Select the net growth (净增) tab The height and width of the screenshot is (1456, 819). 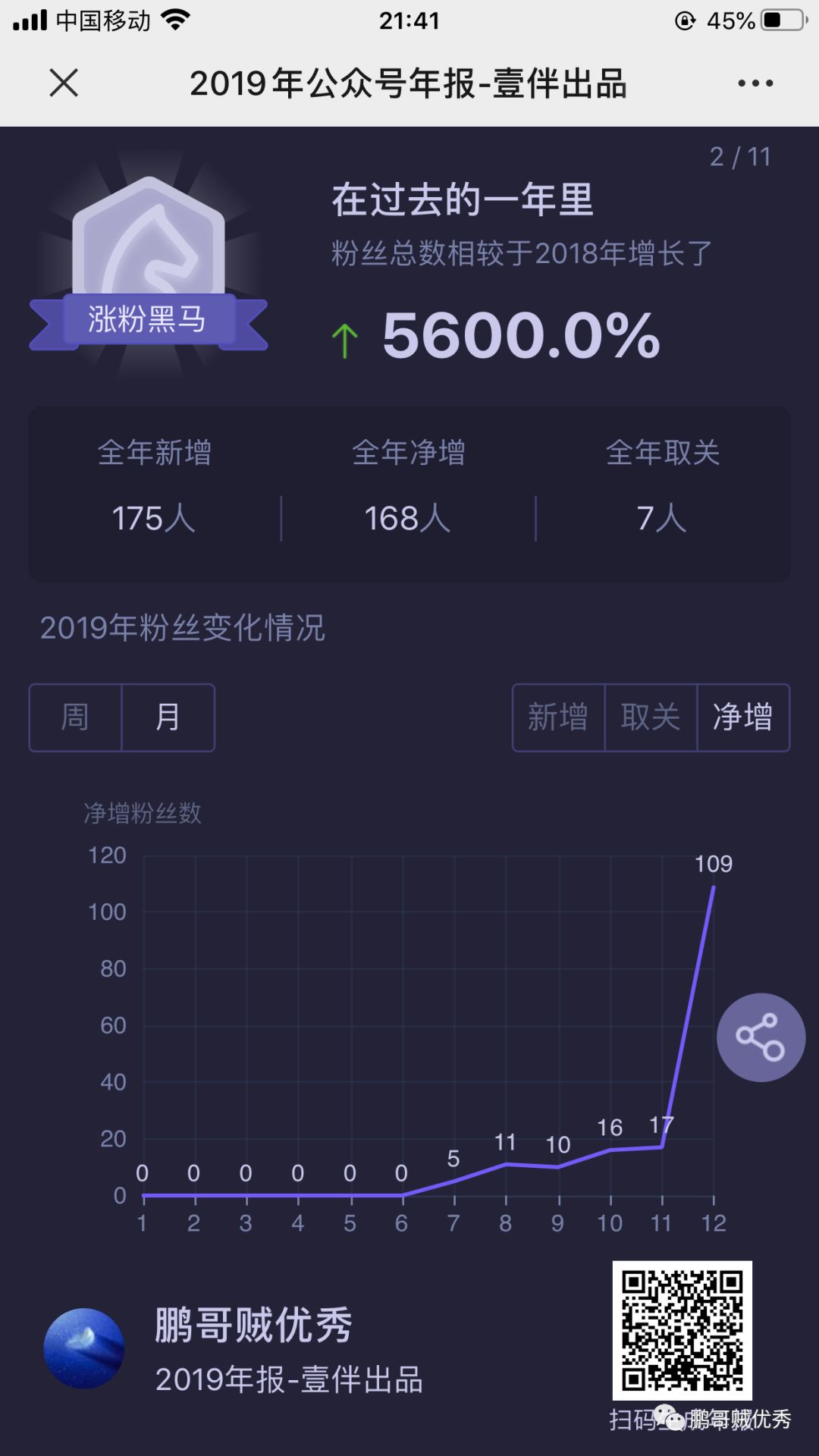[743, 717]
